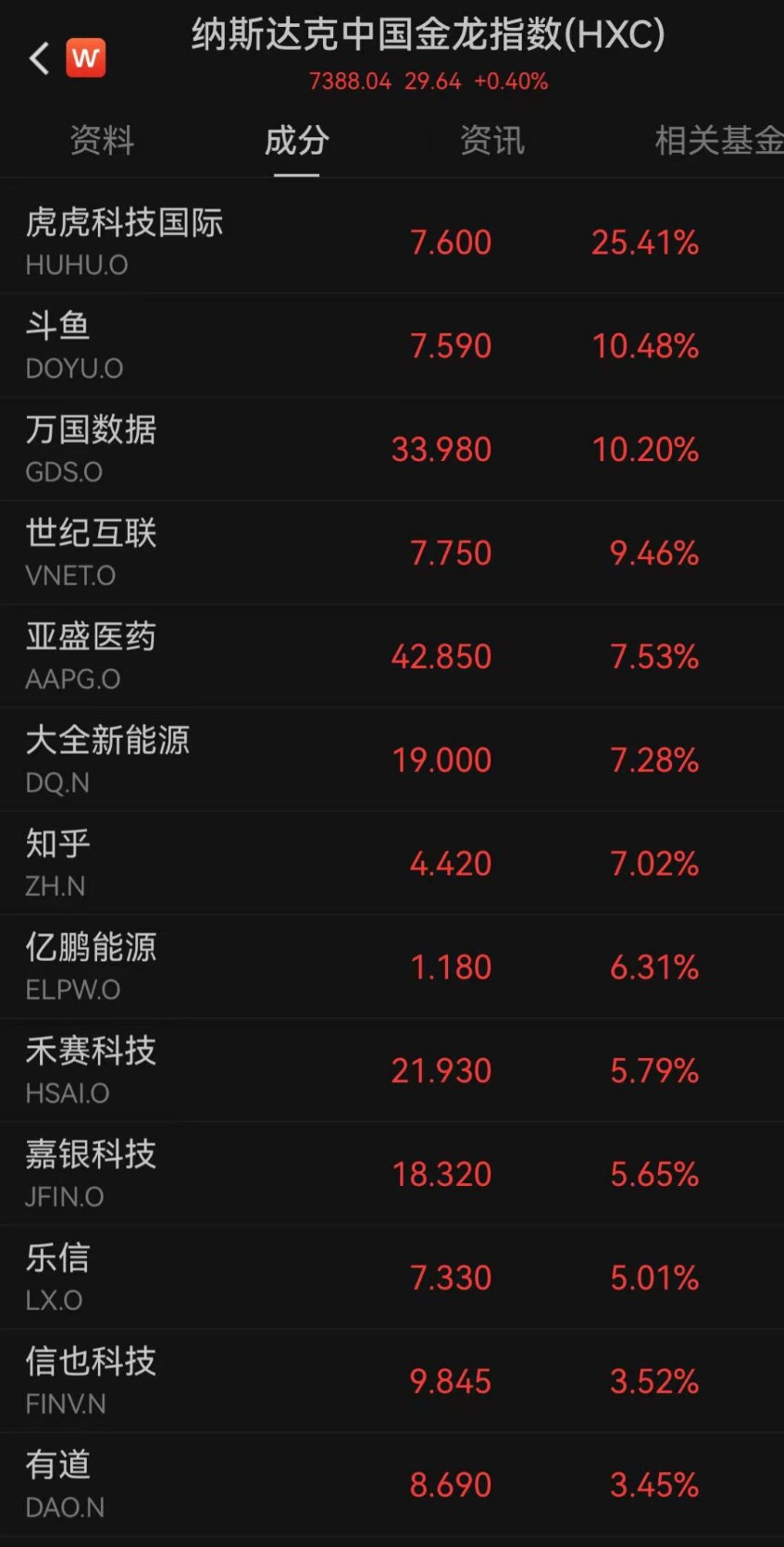View 嘉银科技 JFIN.O stock
The width and height of the screenshot is (784, 1547).
(x=392, y=1176)
